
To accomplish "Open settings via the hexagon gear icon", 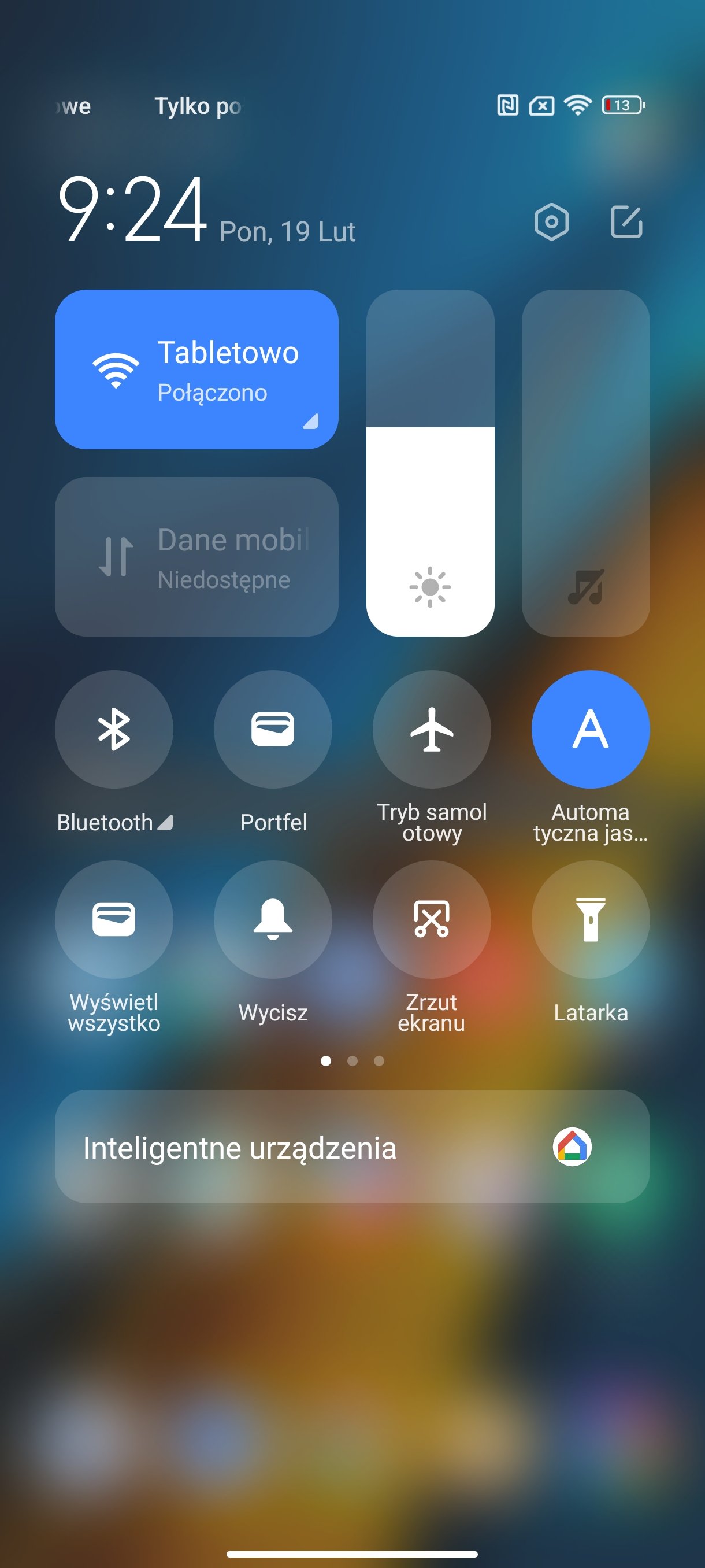I will click(551, 221).
